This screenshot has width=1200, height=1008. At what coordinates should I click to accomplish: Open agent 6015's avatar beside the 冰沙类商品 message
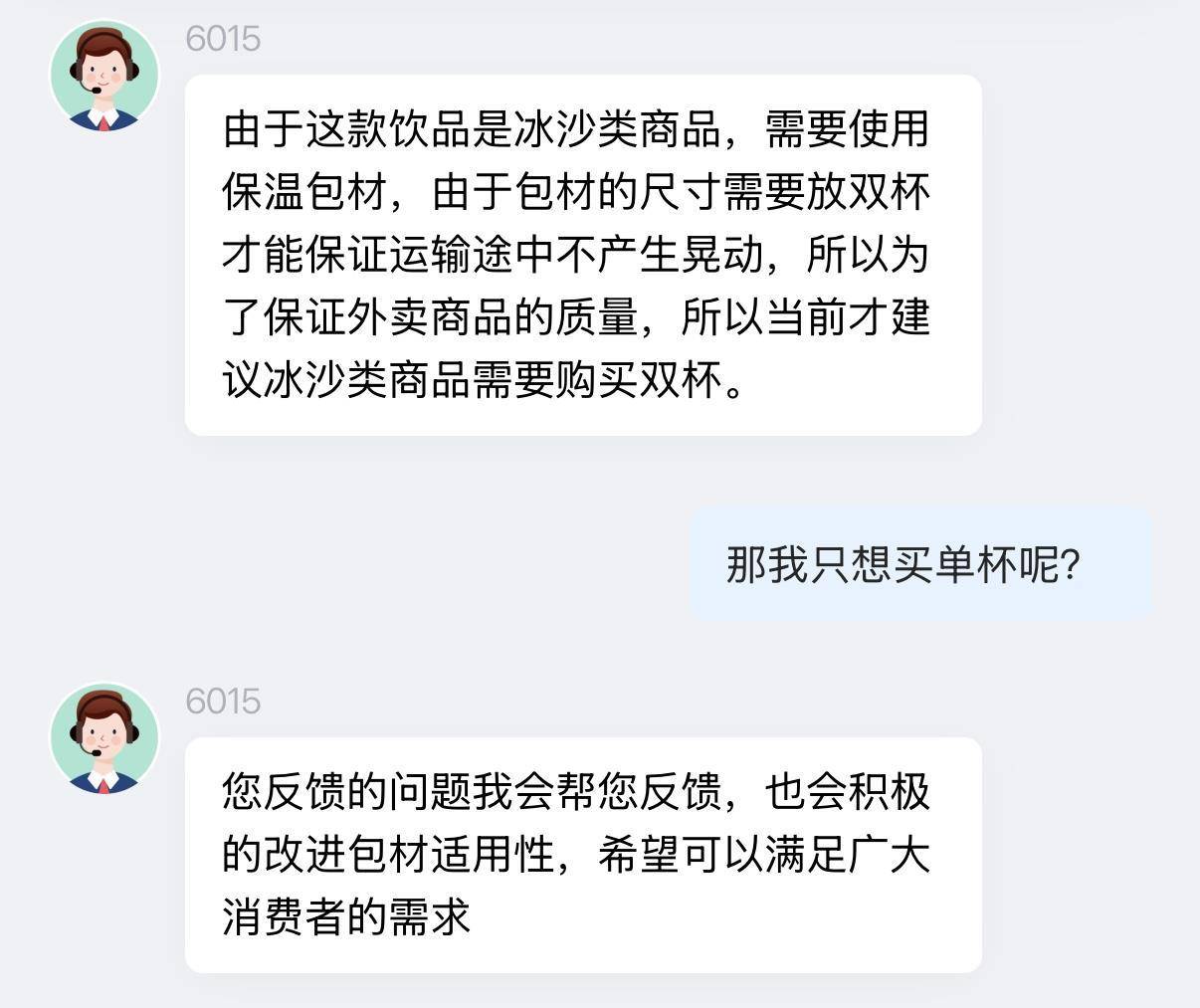pyautogui.click(x=104, y=75)
